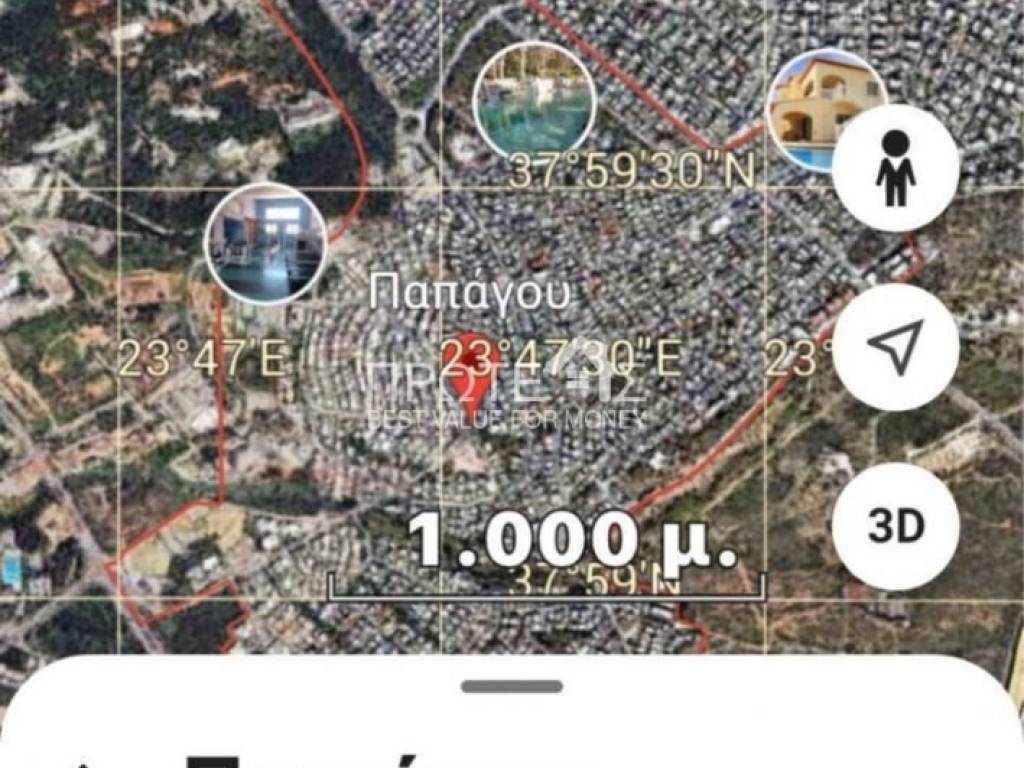Switch the map to 3D view
Screen dimensions: 1024x768
pos(896,526)
